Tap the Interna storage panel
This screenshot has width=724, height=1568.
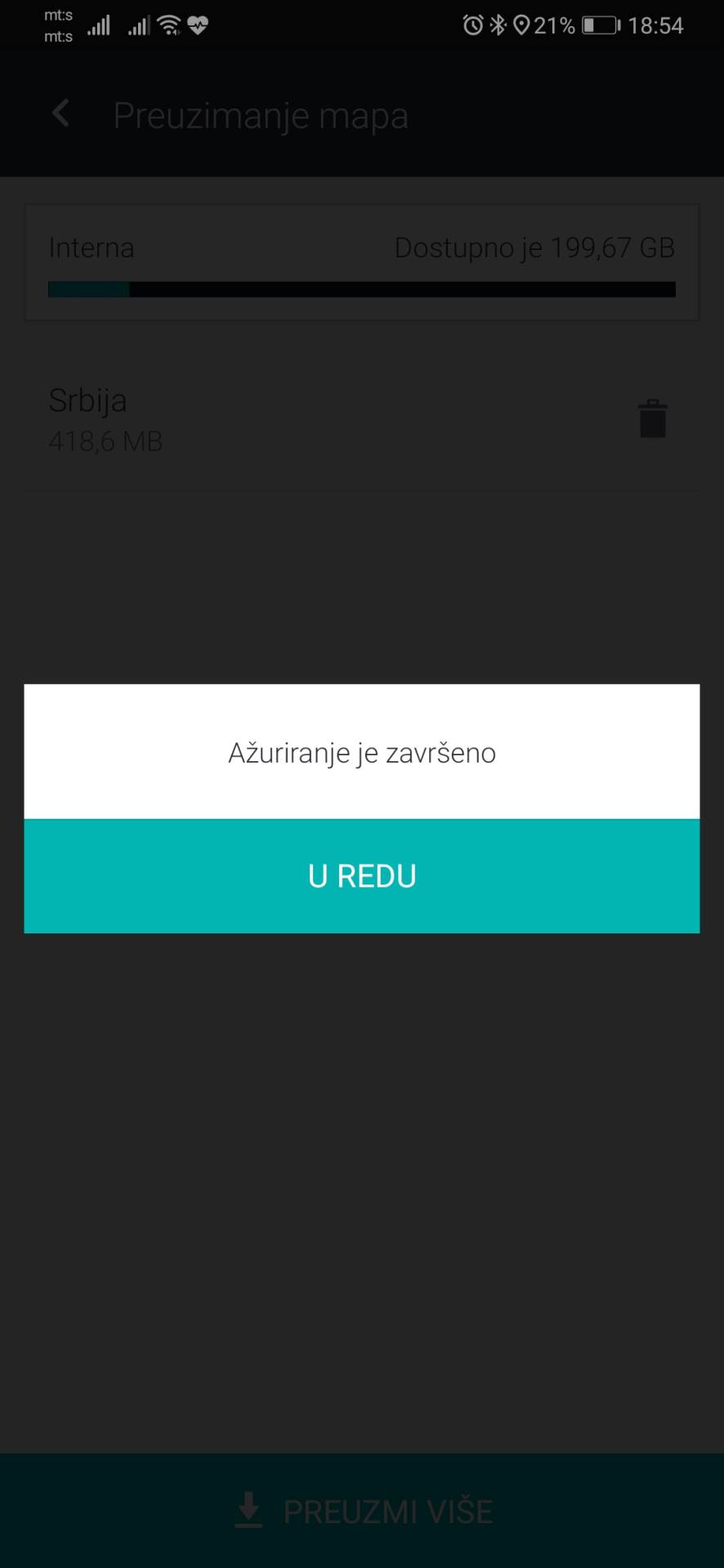point(362,261)
